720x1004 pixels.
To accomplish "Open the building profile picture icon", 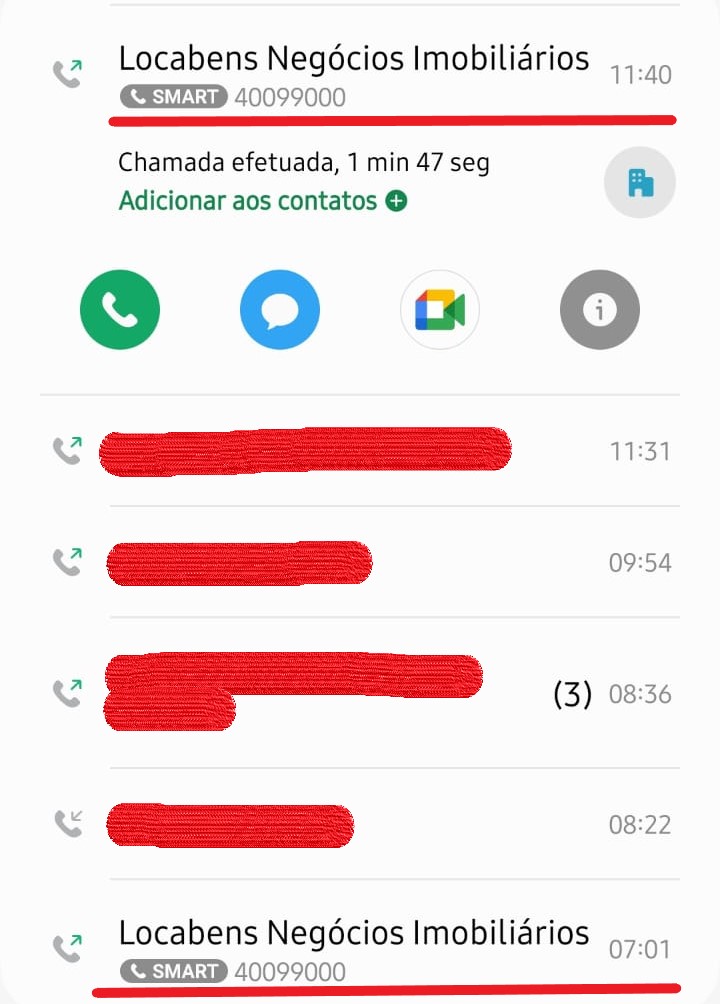I will pyautogui.click(x=640, y=182).
